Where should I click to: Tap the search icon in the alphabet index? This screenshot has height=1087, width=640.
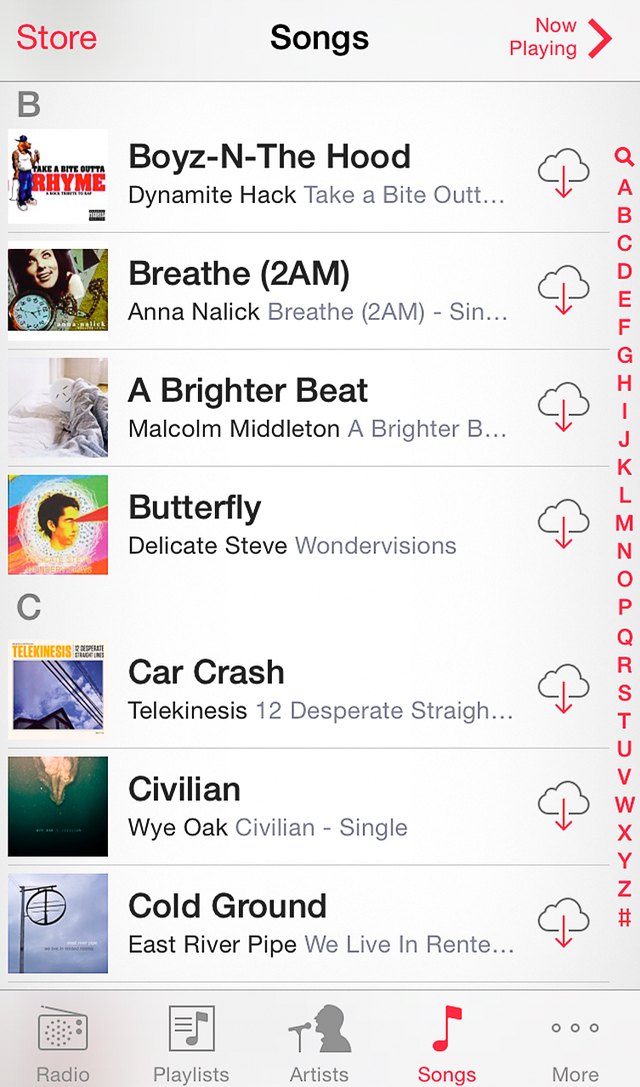pos(624,158)
